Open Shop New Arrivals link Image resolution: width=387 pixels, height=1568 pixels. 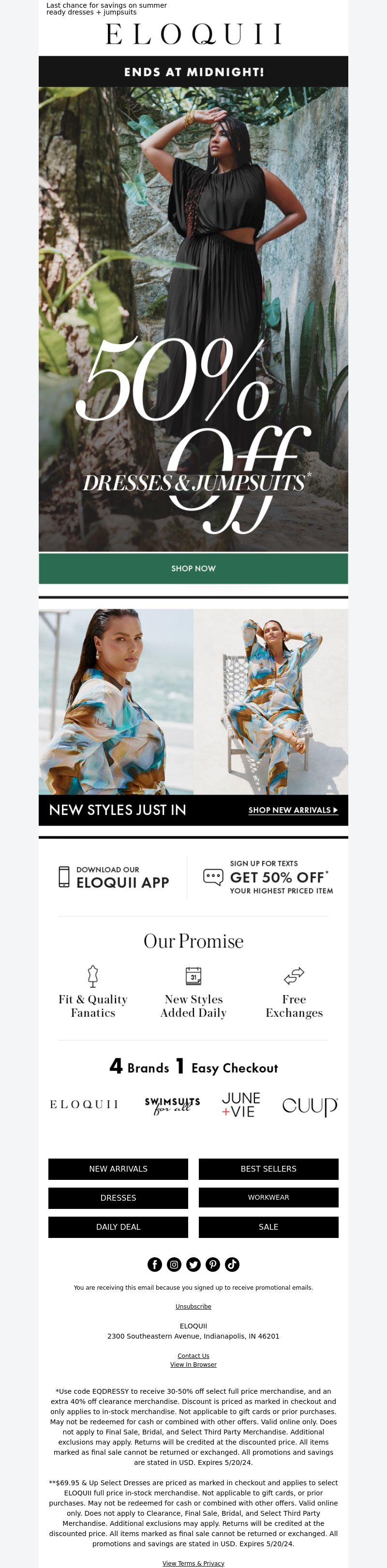tap(293, 810)
